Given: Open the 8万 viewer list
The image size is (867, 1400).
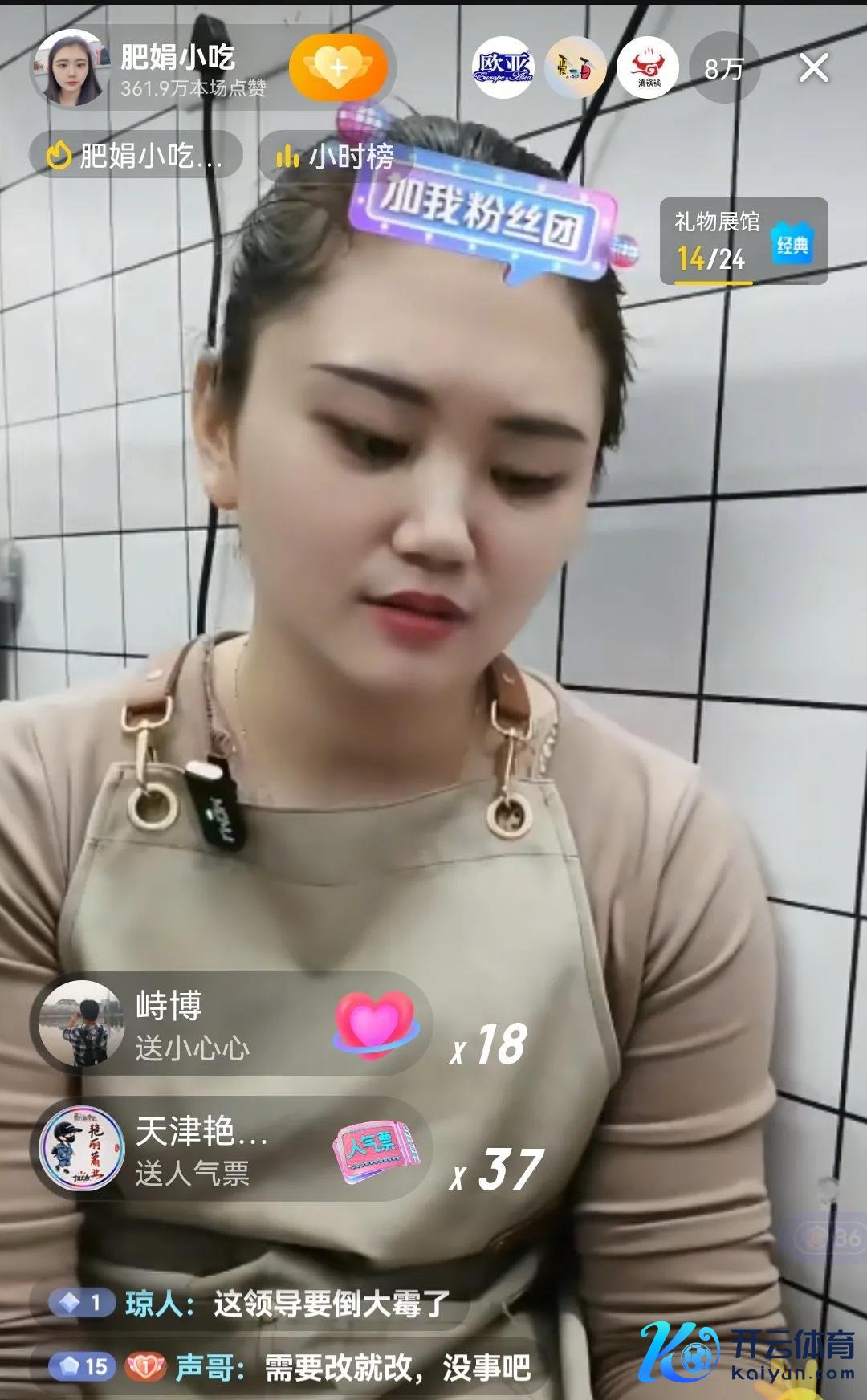Looking at the screenshot, I should (x=724, y=69).
